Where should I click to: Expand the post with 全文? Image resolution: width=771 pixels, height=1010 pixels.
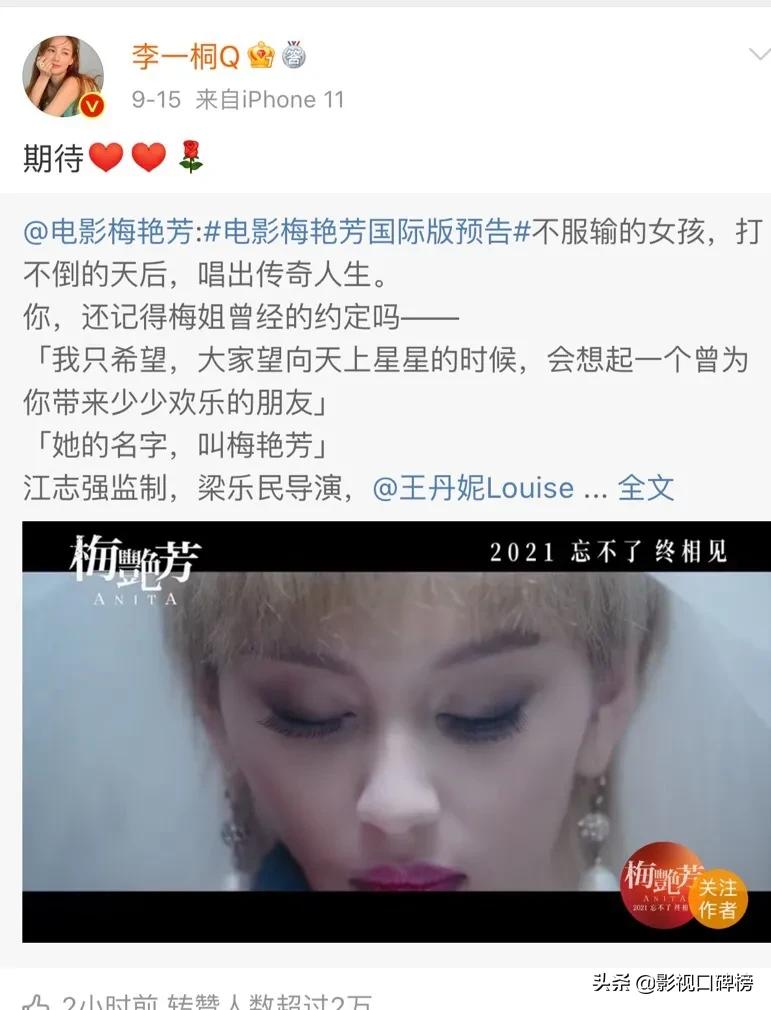pyautogui.click(x=646, y=488)
